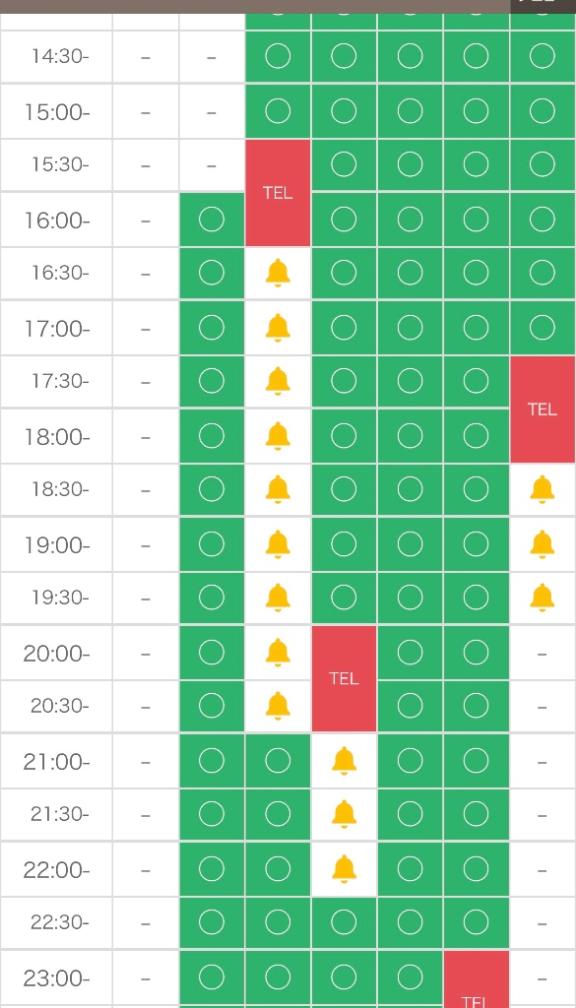Request notification bell in the 20:00 row

[x=278, y=653]
